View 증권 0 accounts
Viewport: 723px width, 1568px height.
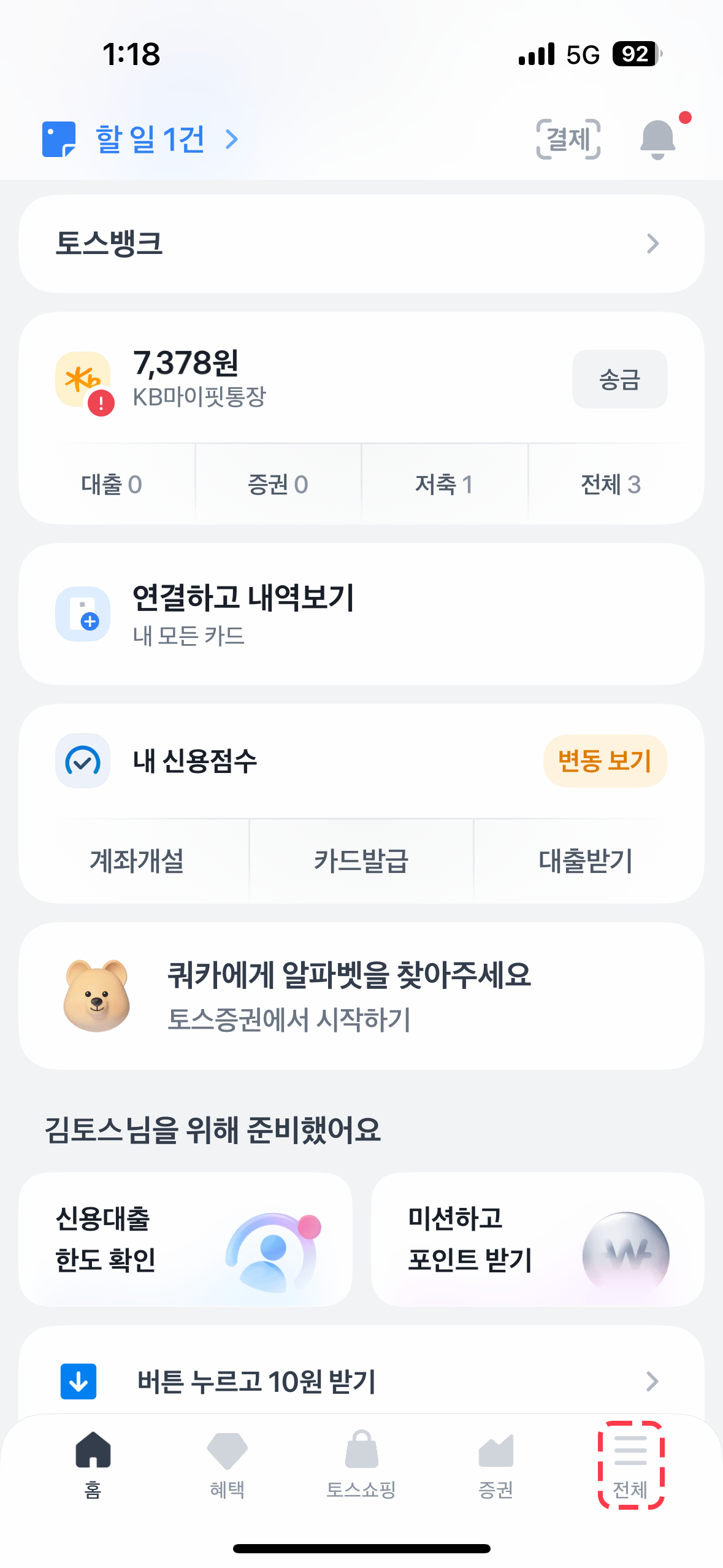278,485
